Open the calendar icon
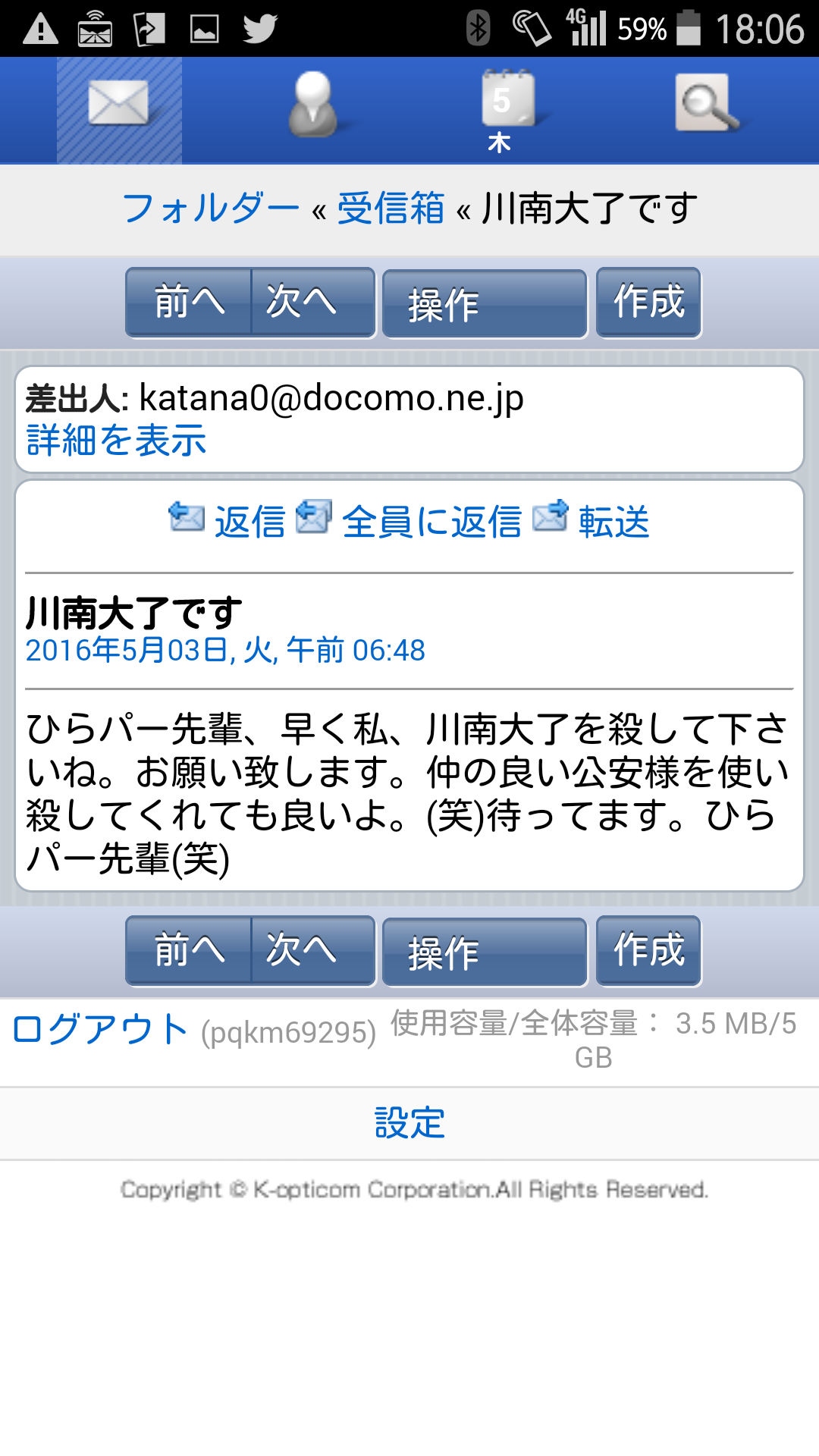Screen dimensions: 819x1456 click(x=507, y=106)
